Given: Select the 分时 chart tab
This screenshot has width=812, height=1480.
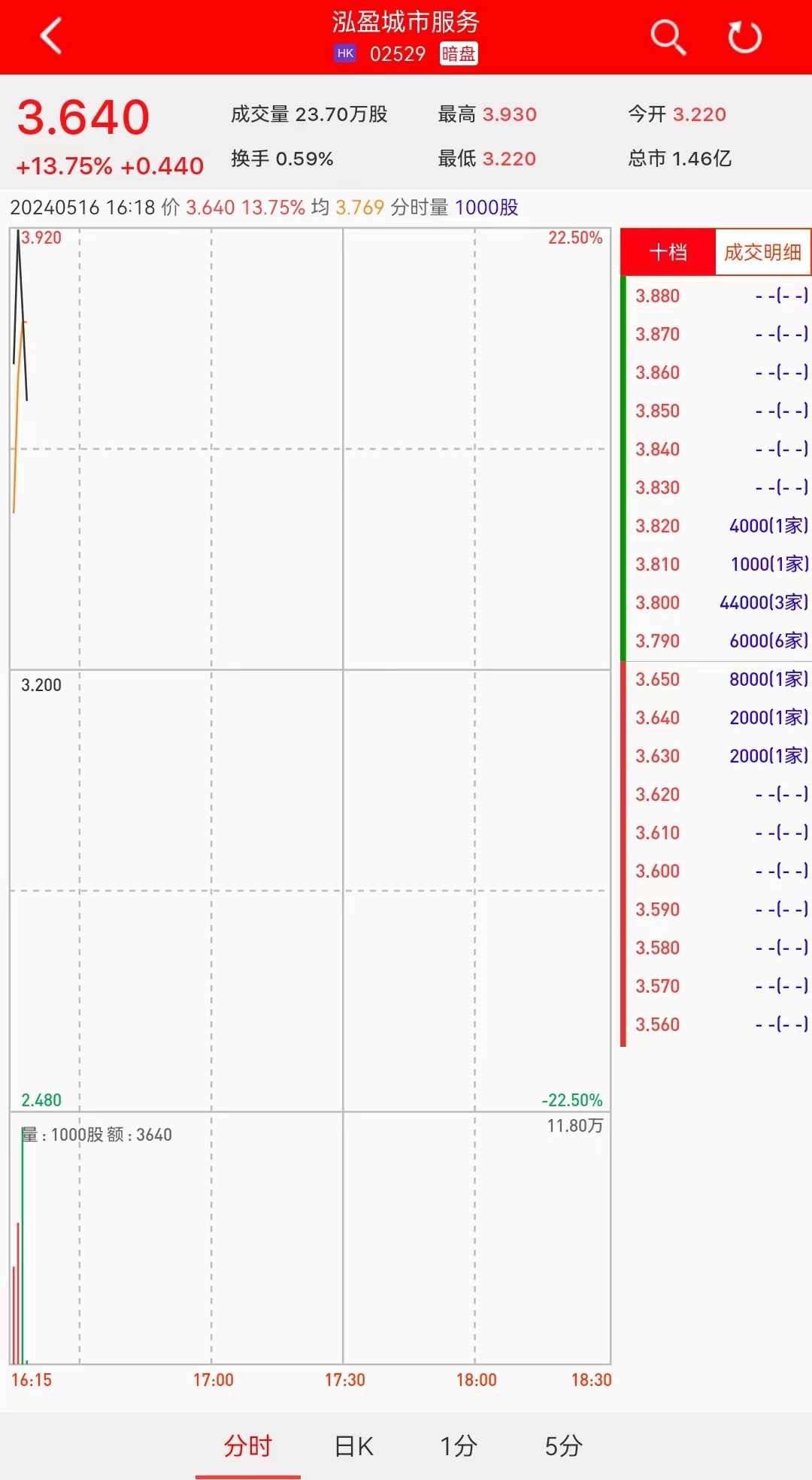Looking at the screenshot, I should coord(247,1445).
